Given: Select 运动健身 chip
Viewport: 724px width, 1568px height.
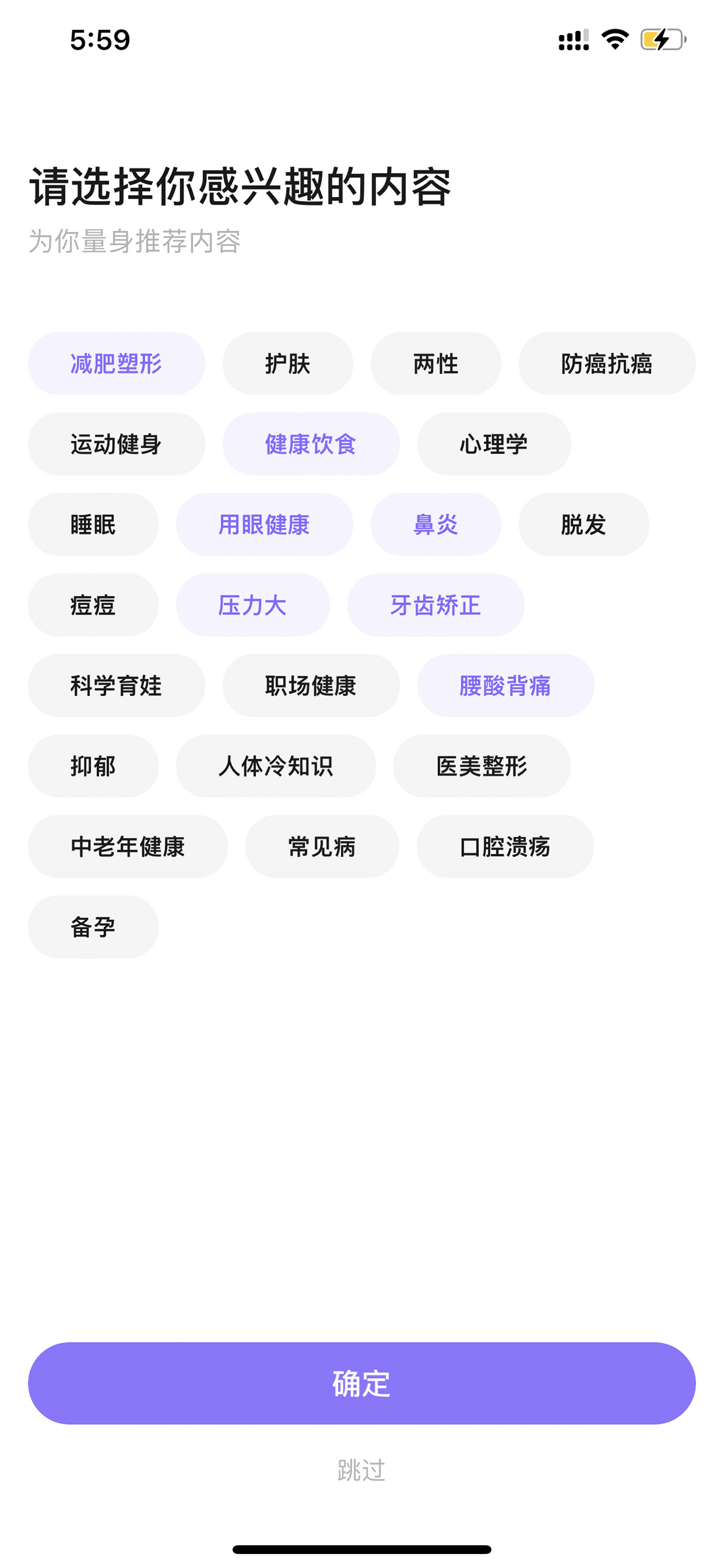Looking at the screenshot, I should coord(116,444).
